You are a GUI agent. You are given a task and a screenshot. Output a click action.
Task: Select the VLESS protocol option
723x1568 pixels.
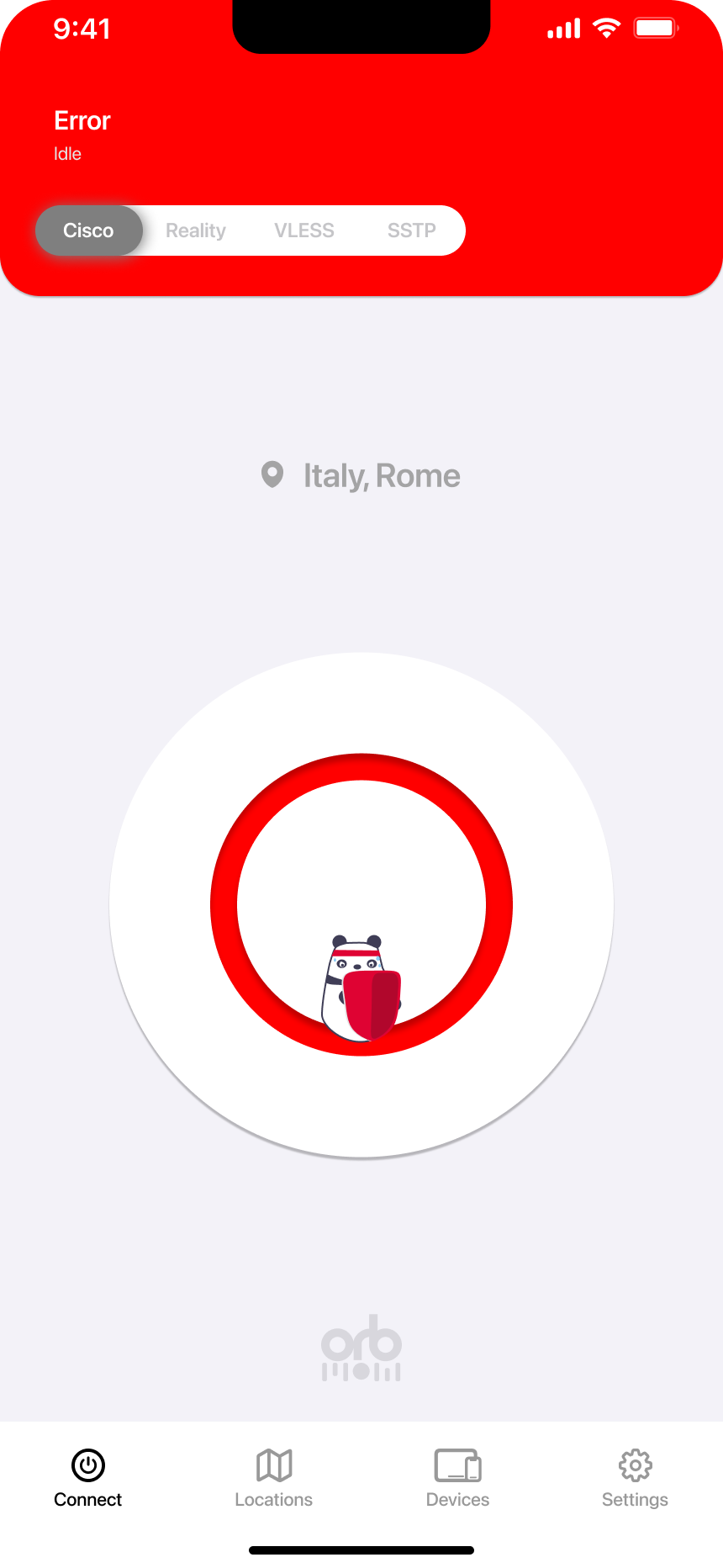[304, 230]
